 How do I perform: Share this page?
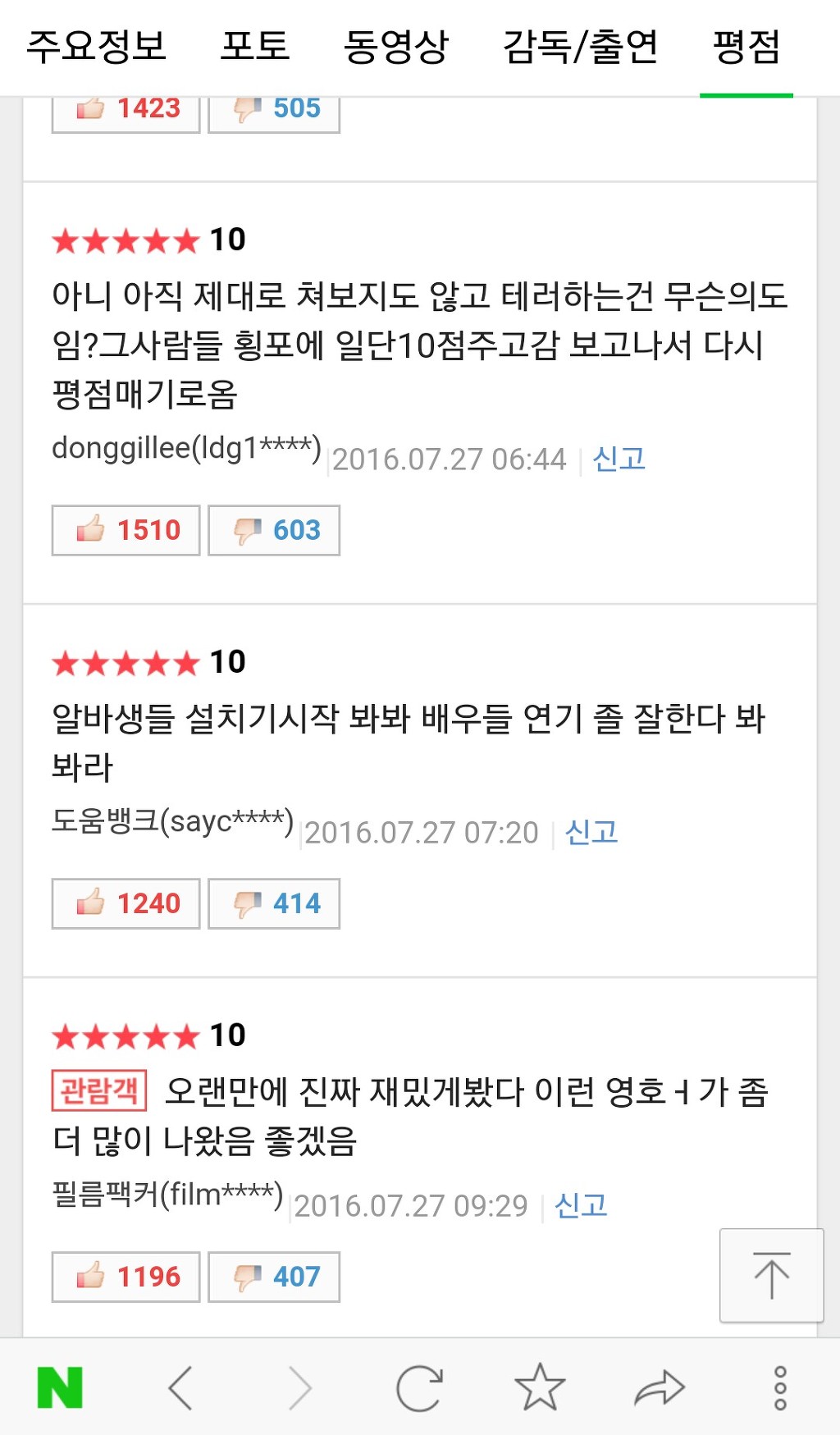(660, 1387)
